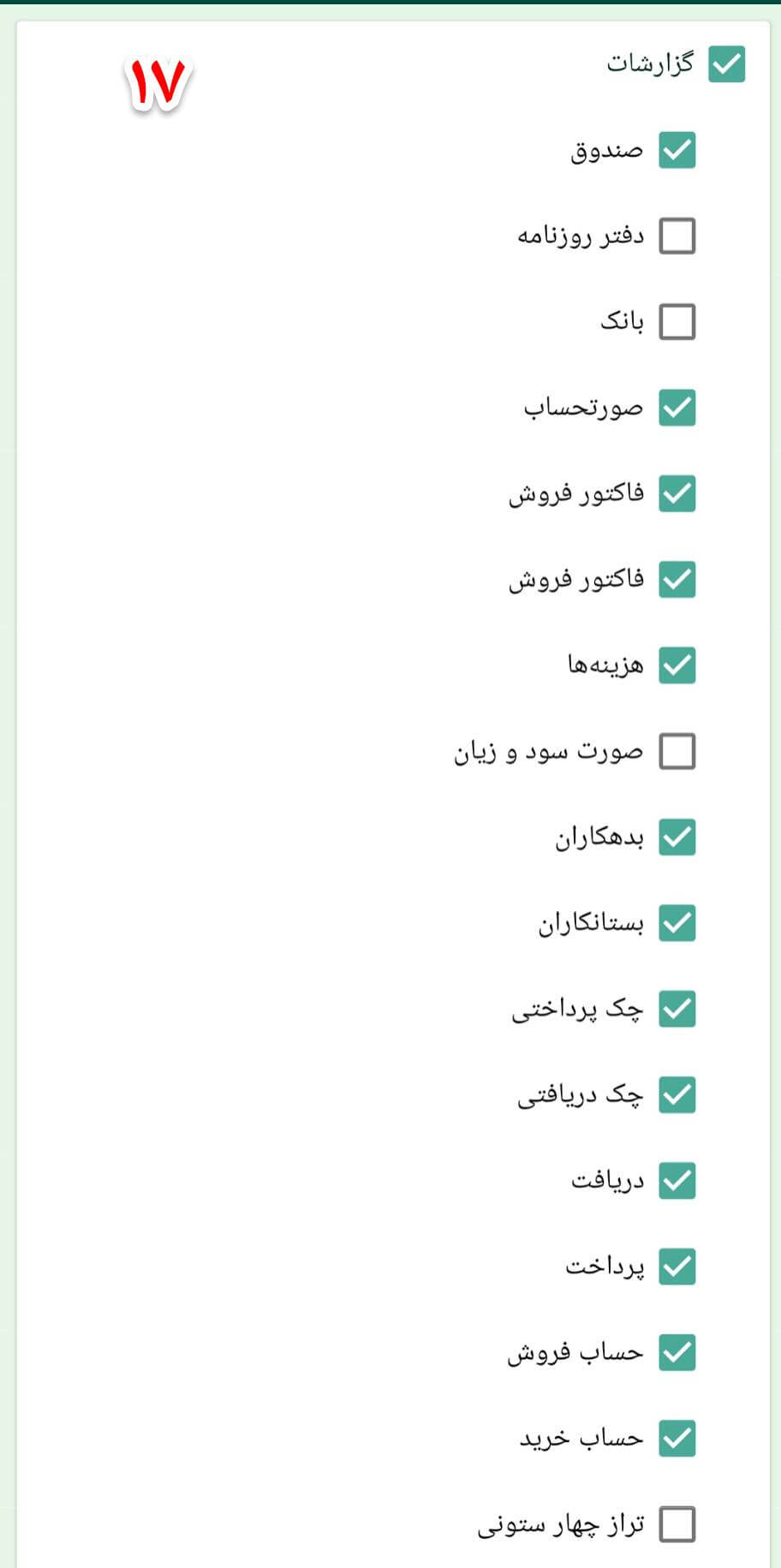
Task: Disable the حساب فروش checkbox
Action: click(x=677, y=1352)
